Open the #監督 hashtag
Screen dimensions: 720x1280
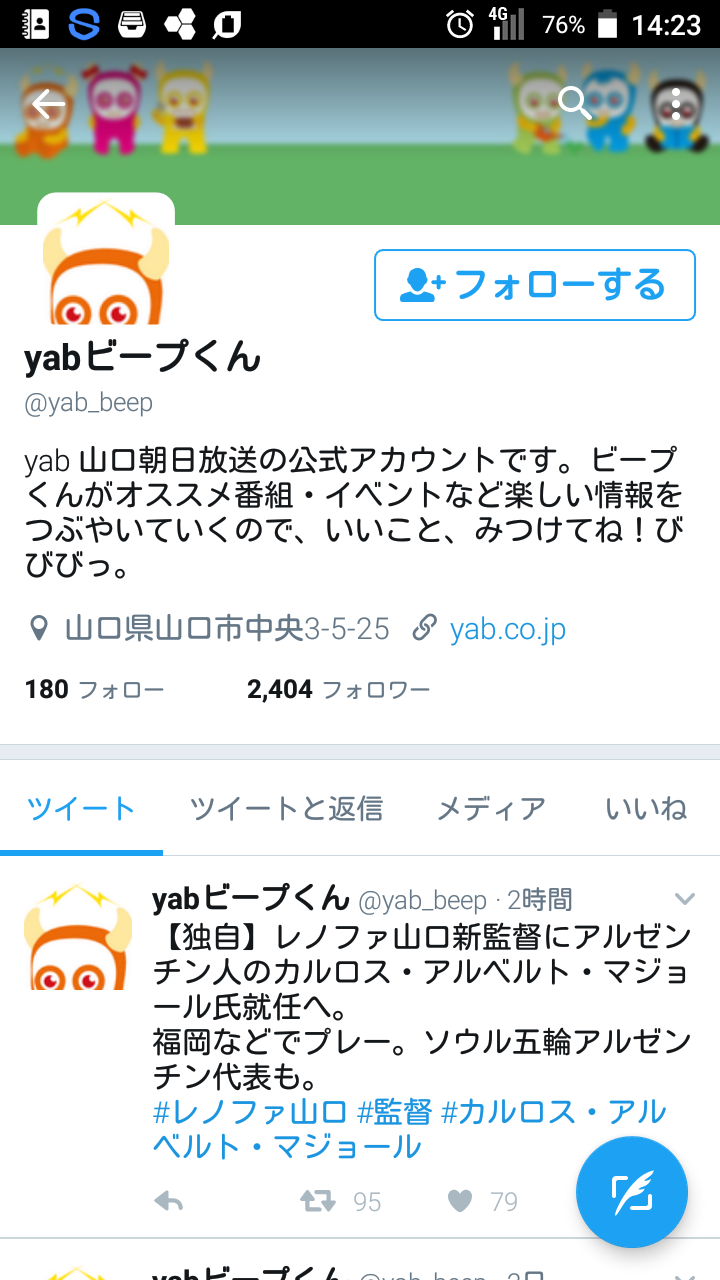[x=395, y=1111]
